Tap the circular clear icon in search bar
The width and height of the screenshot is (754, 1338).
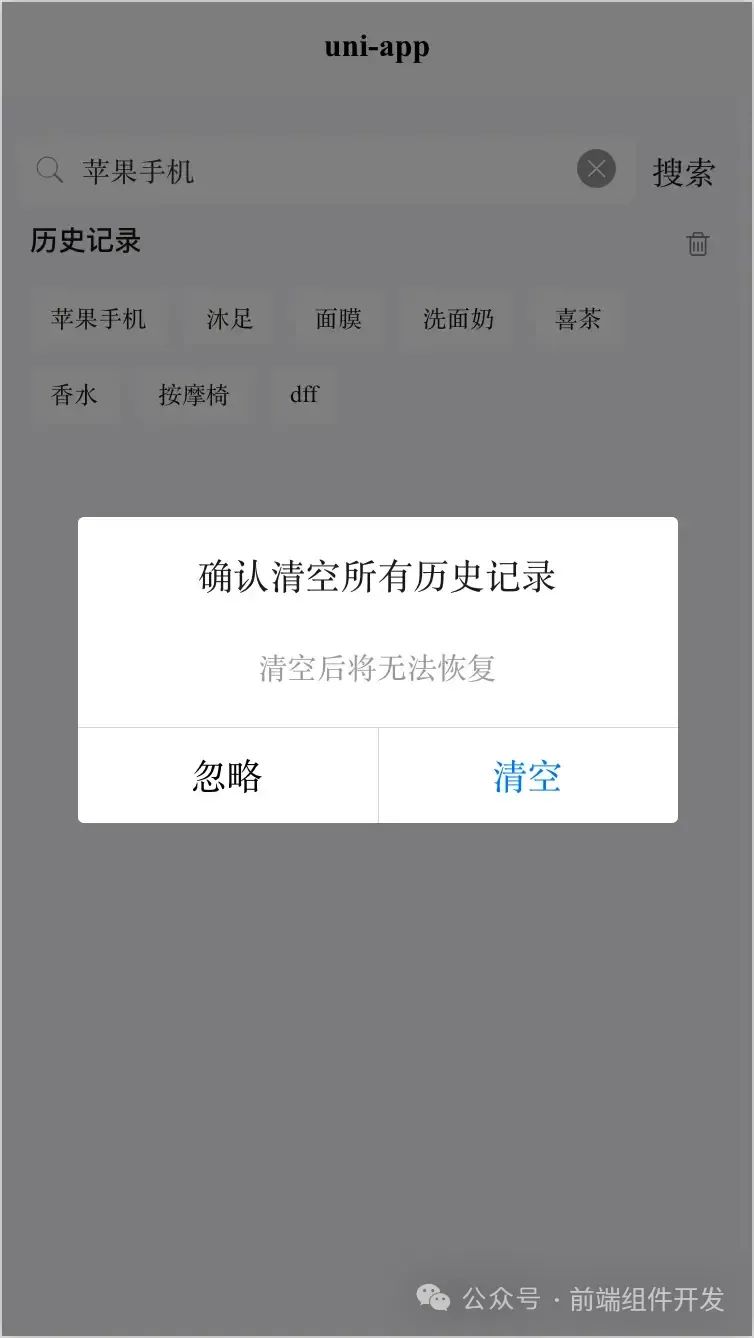tap(595, 168)
